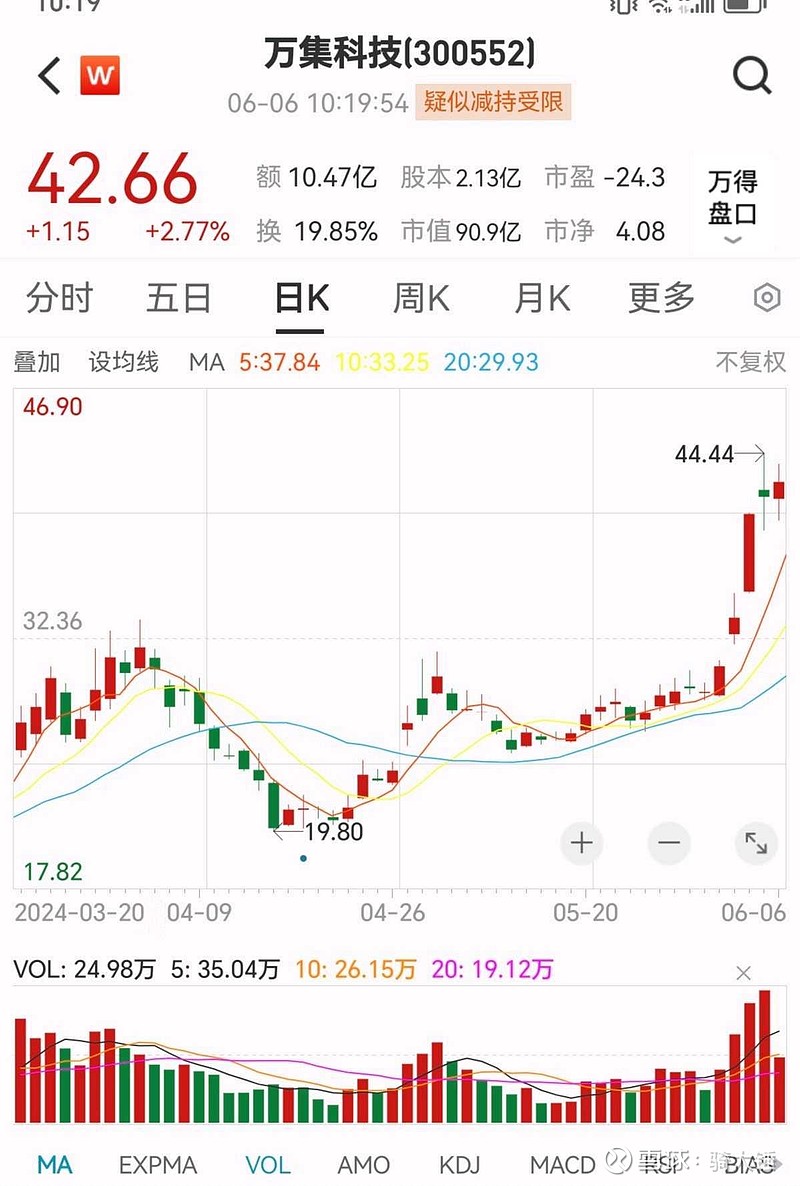
Task: Select the 周K weekly chart tab
Action: point(421,297)
